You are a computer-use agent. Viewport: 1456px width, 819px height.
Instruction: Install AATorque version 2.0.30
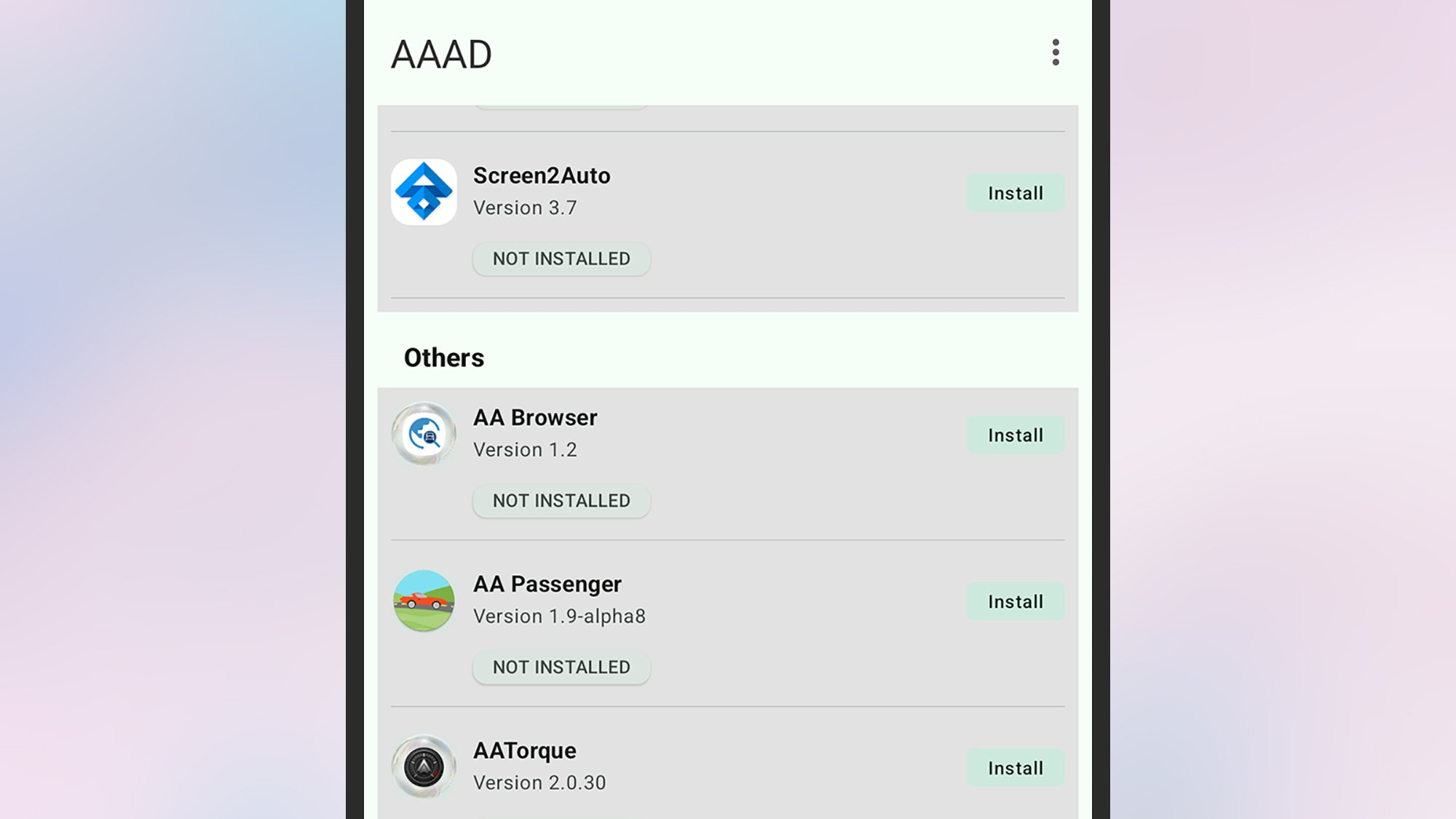coord(1015,768)
